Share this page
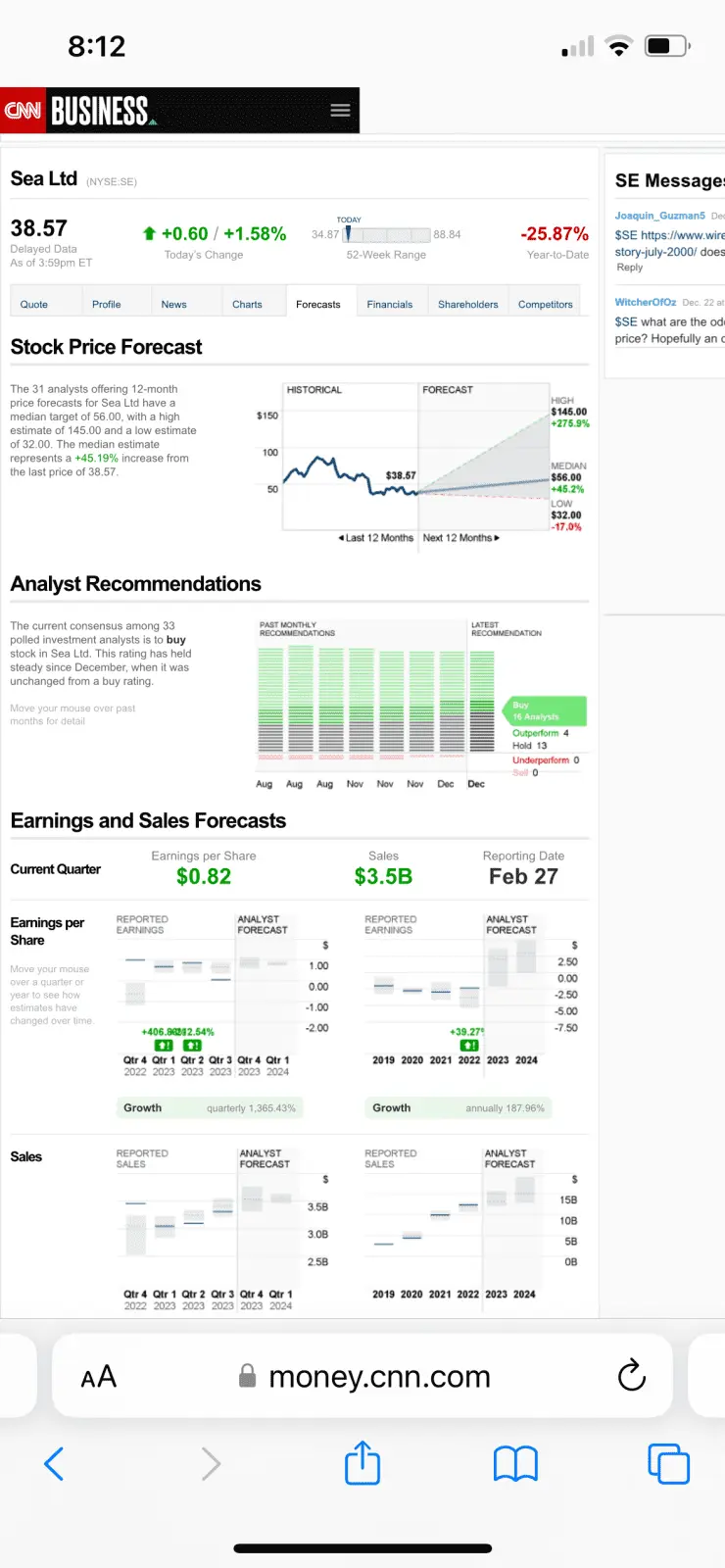Viewport: 725px width, 1568px height. click(362, 1463)
